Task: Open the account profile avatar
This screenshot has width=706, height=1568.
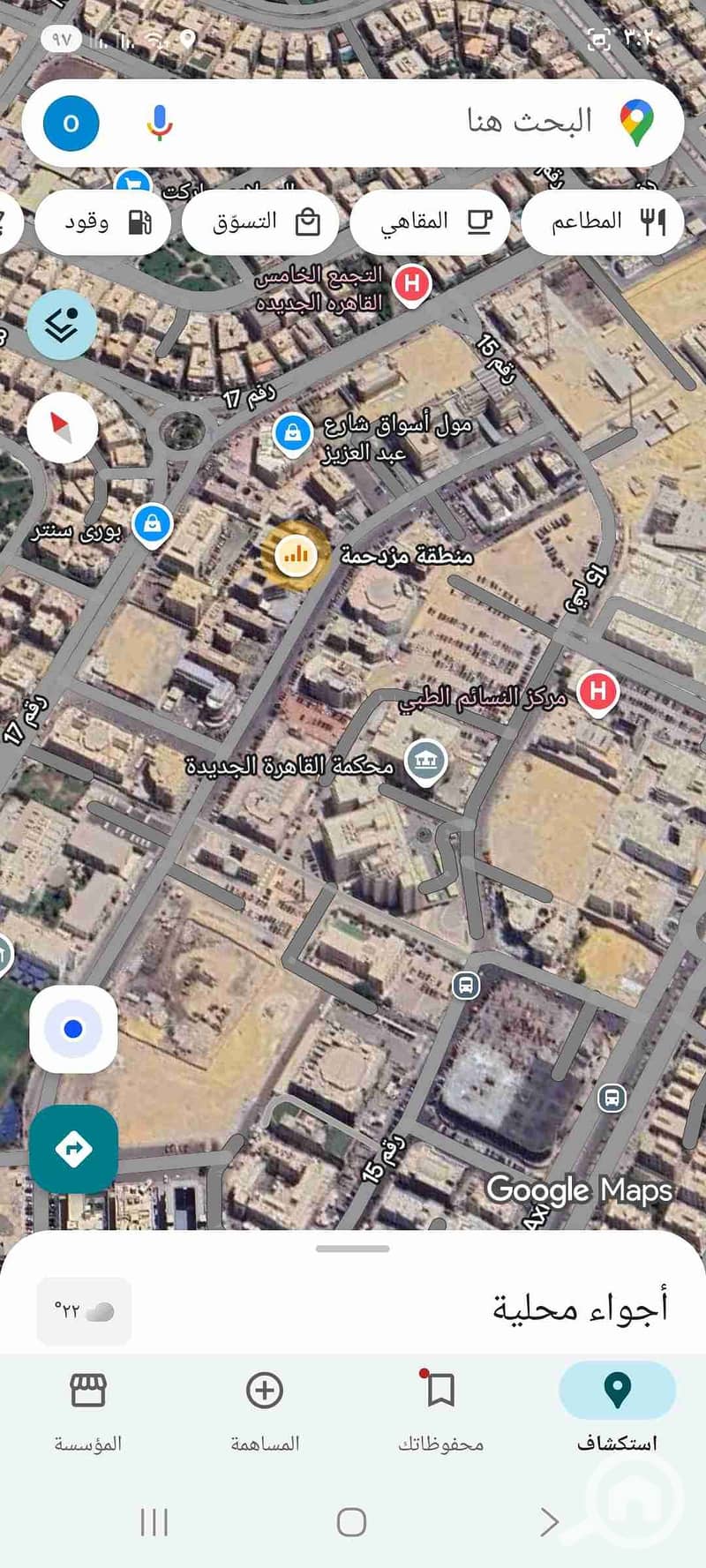Action: pyautogui.click(x=71, y=124)
